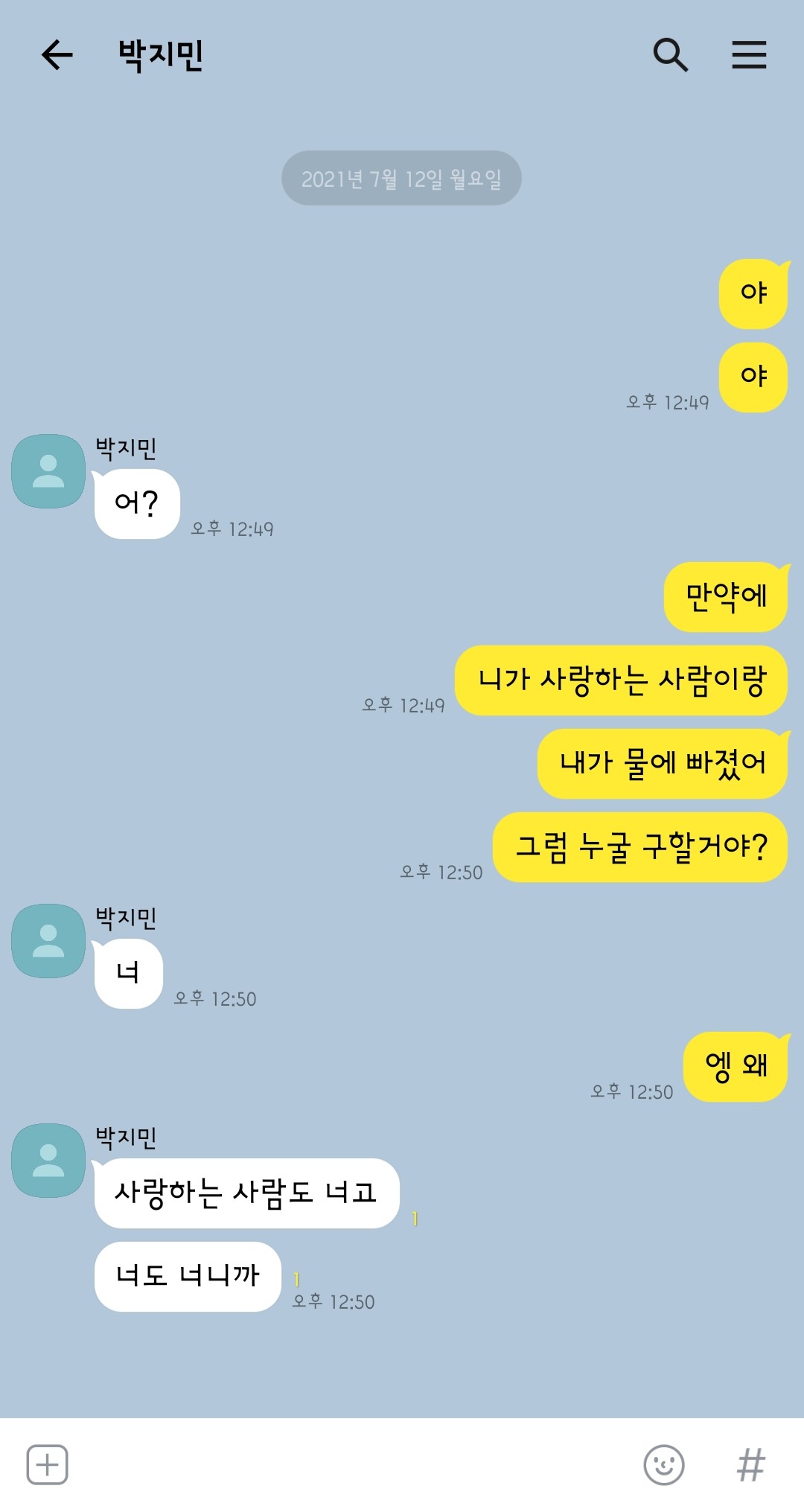
Task: Open the plus attachment menu
Action: tap(48, 1464)
